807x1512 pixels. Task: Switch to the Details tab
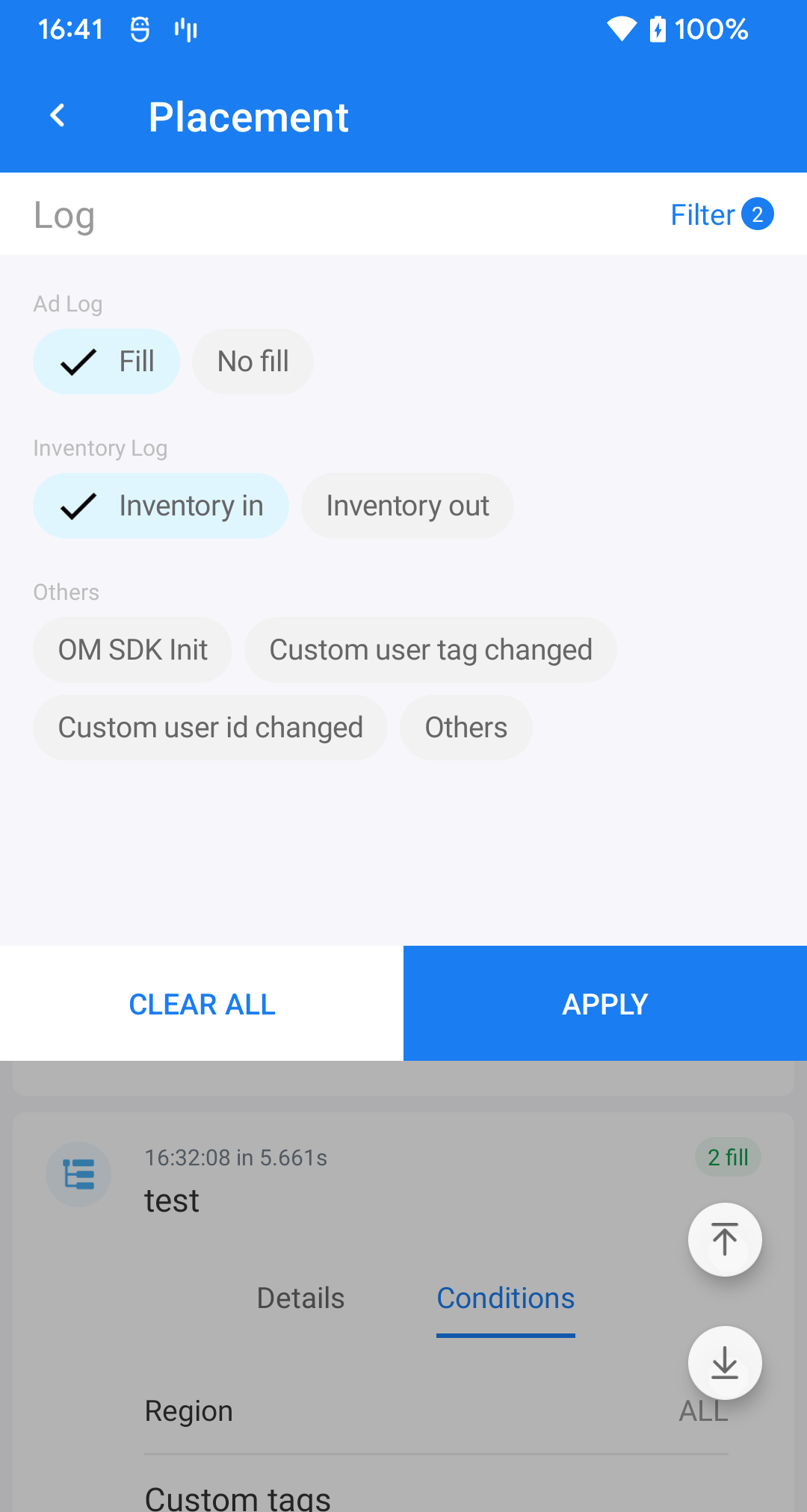[x=300, y=1298]
